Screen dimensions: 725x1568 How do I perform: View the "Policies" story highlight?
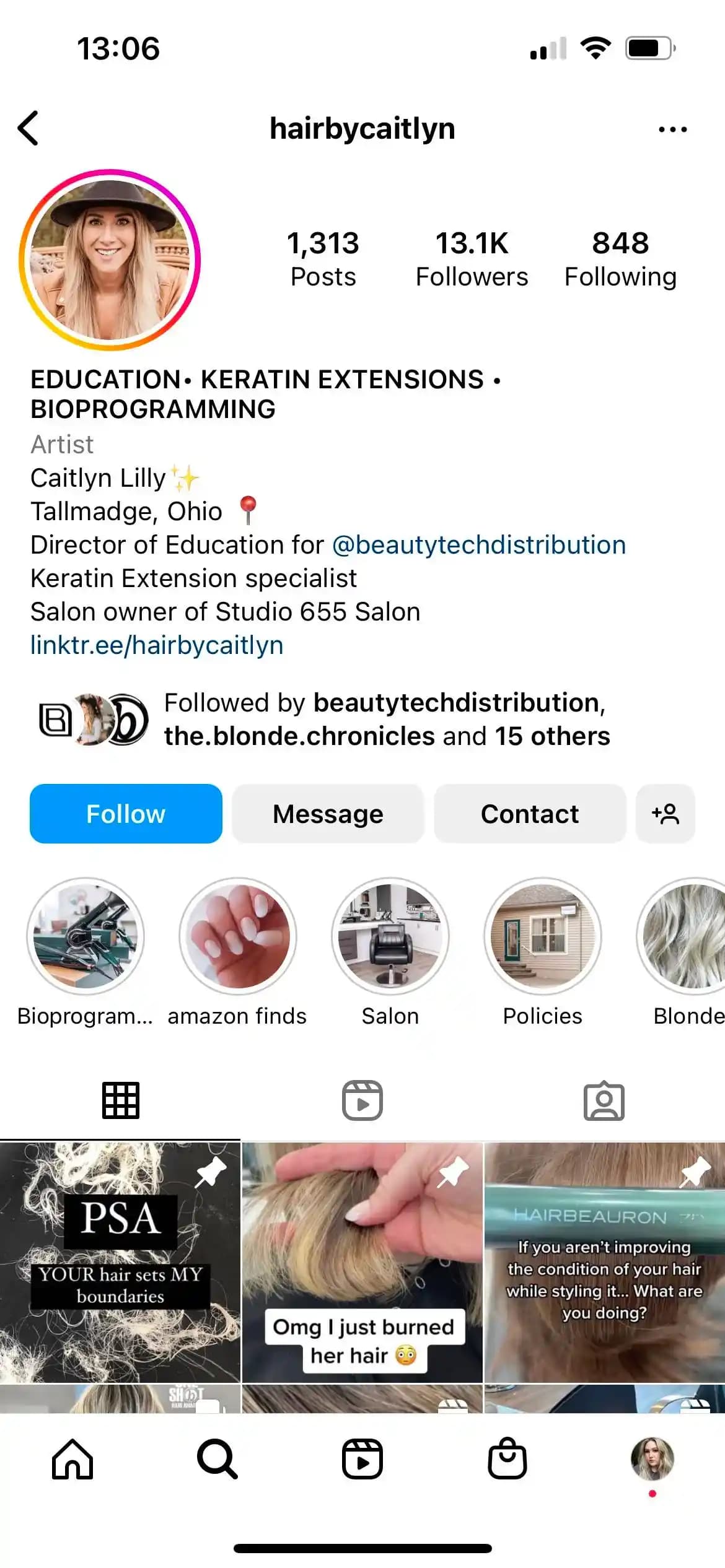click(542, 937)
